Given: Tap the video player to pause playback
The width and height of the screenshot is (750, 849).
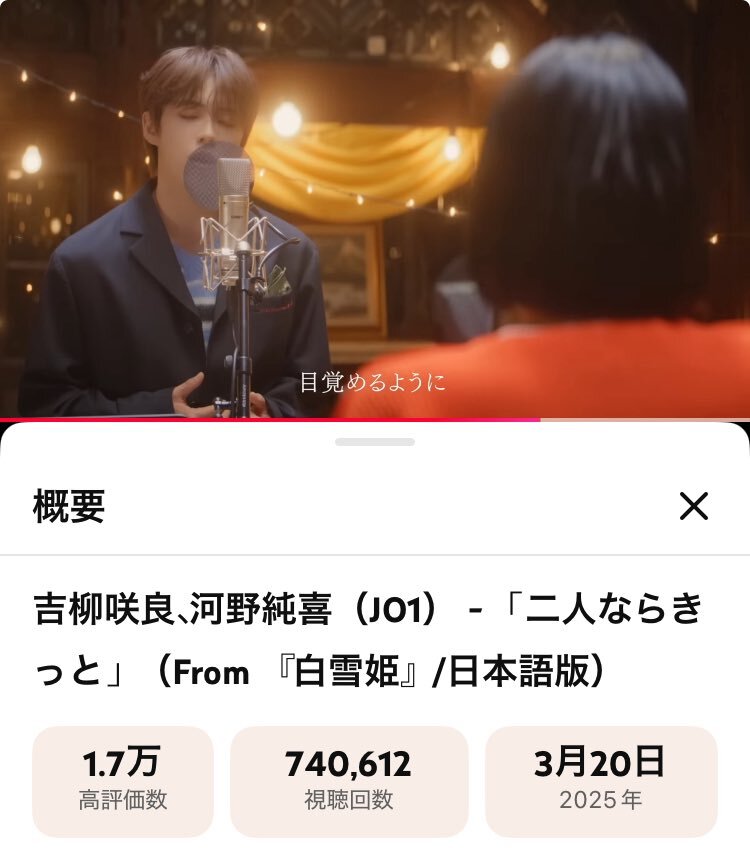Looking at the screenshot, I should [x=375, y=200].
